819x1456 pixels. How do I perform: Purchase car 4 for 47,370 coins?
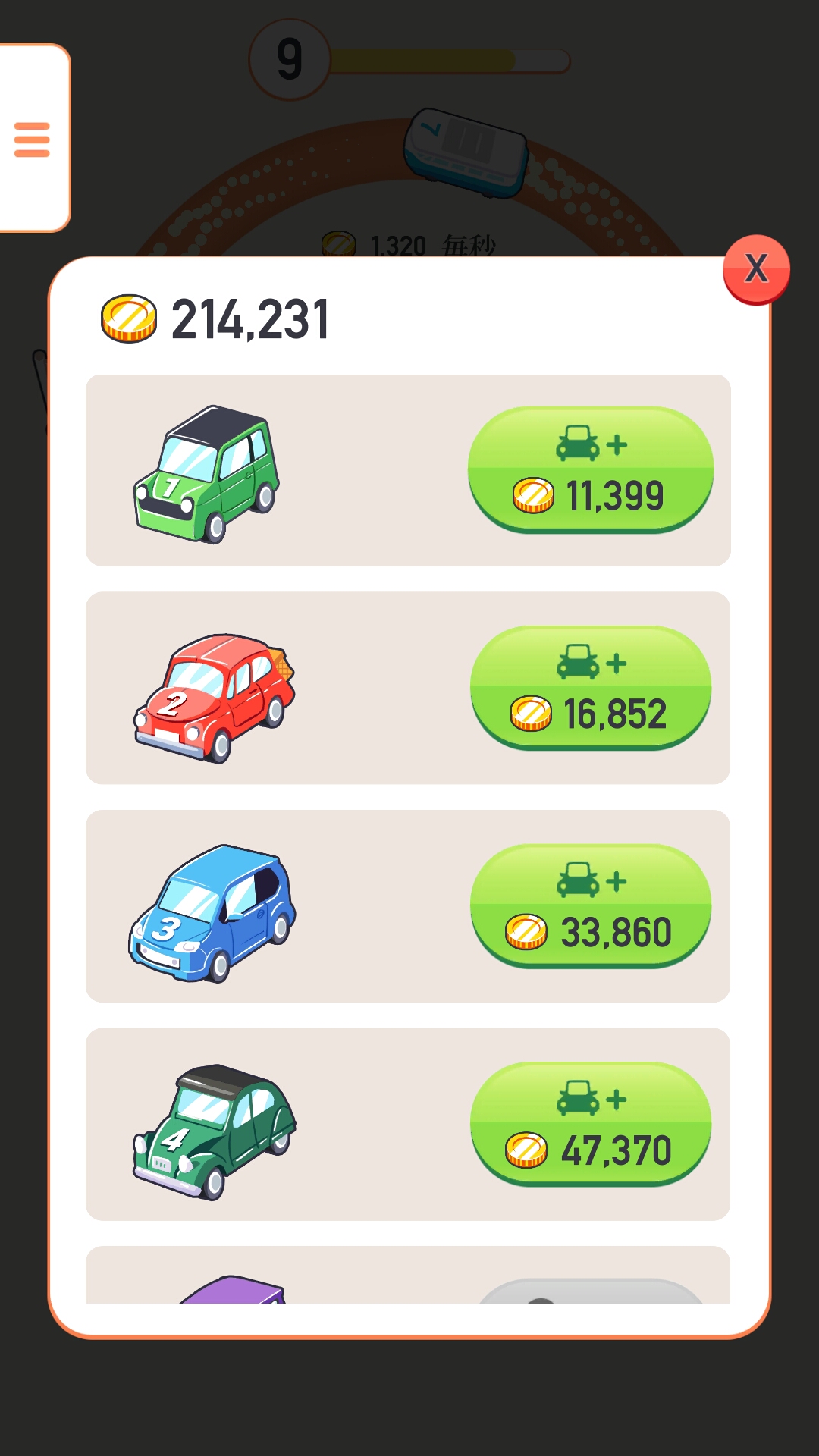(x=591, y=1124)
